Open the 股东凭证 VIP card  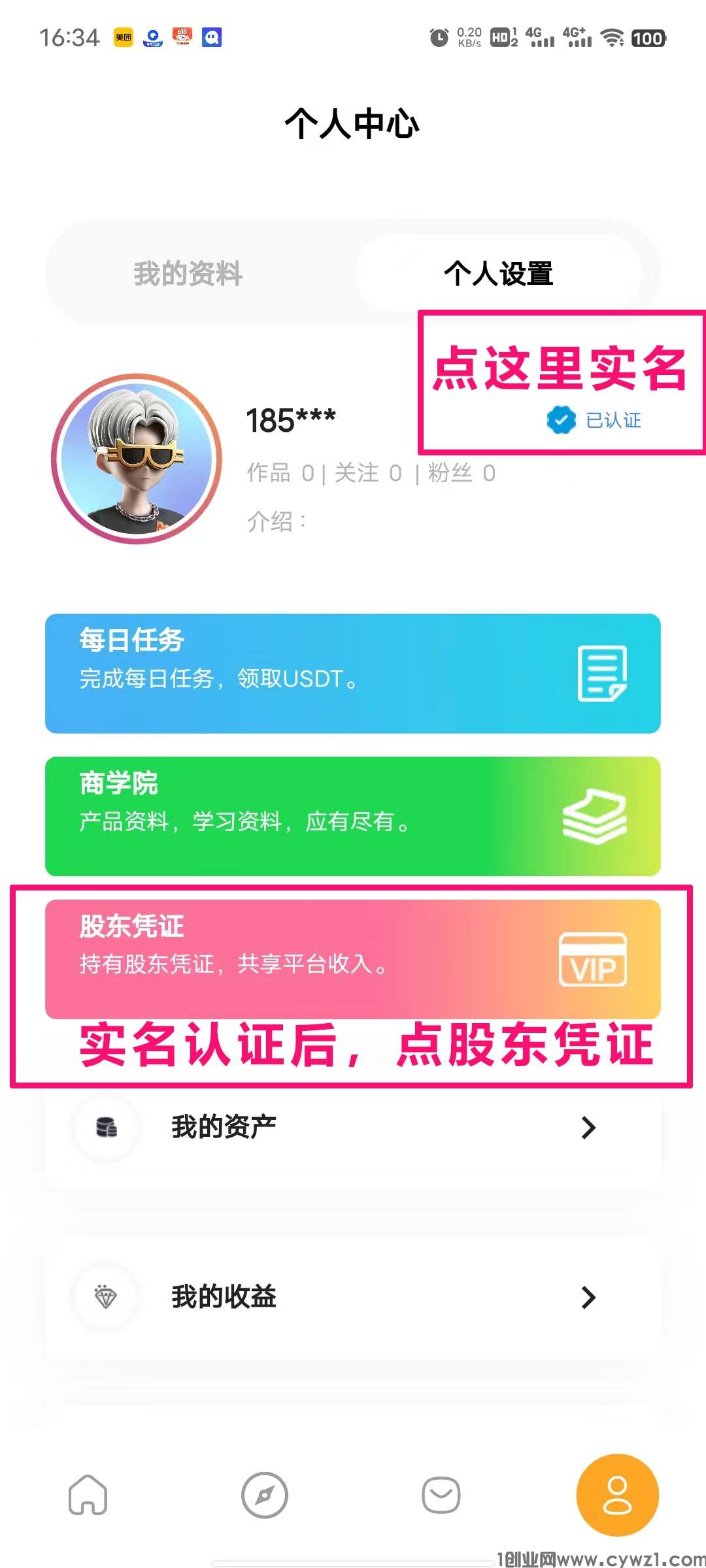[x=353, y=958]
